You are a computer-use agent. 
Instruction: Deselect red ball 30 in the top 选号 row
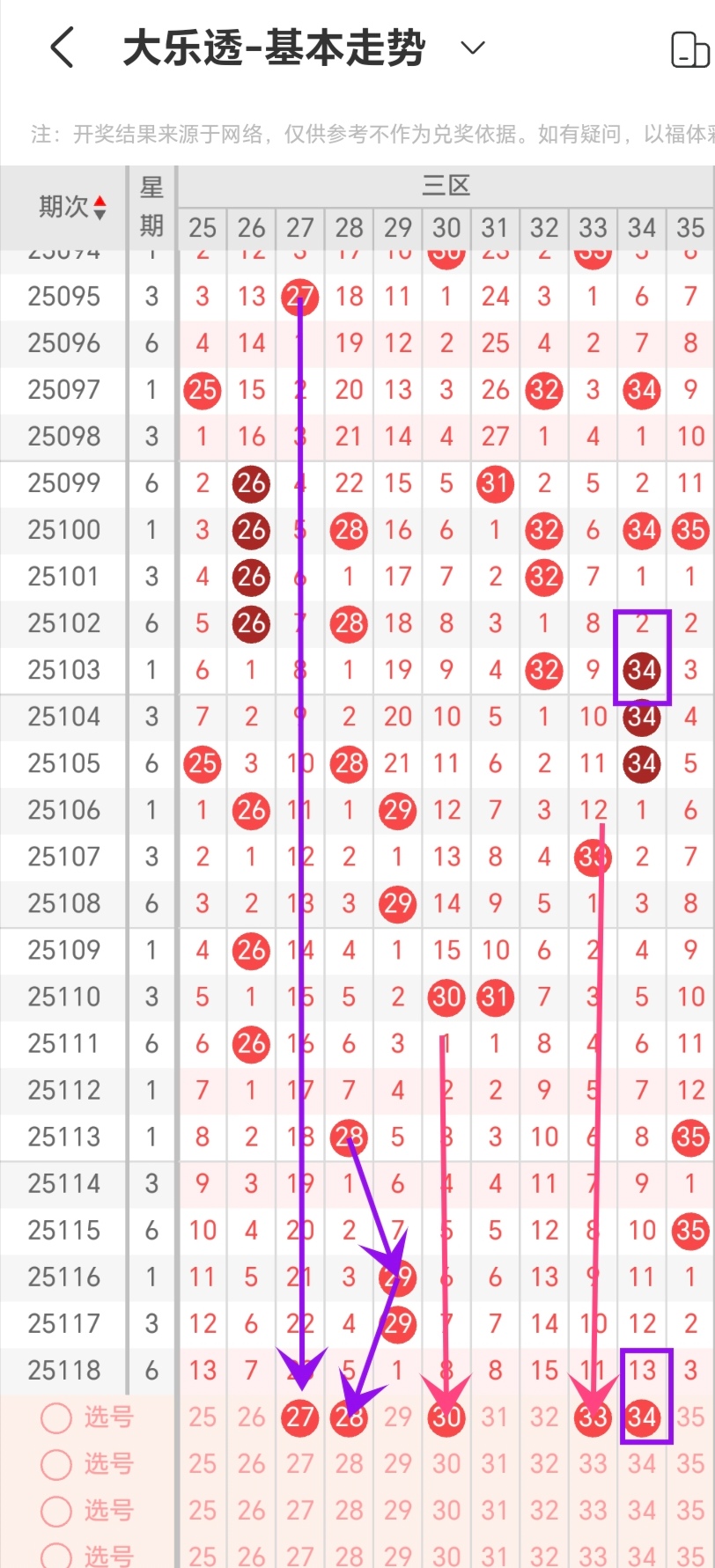click(446, 1417)
